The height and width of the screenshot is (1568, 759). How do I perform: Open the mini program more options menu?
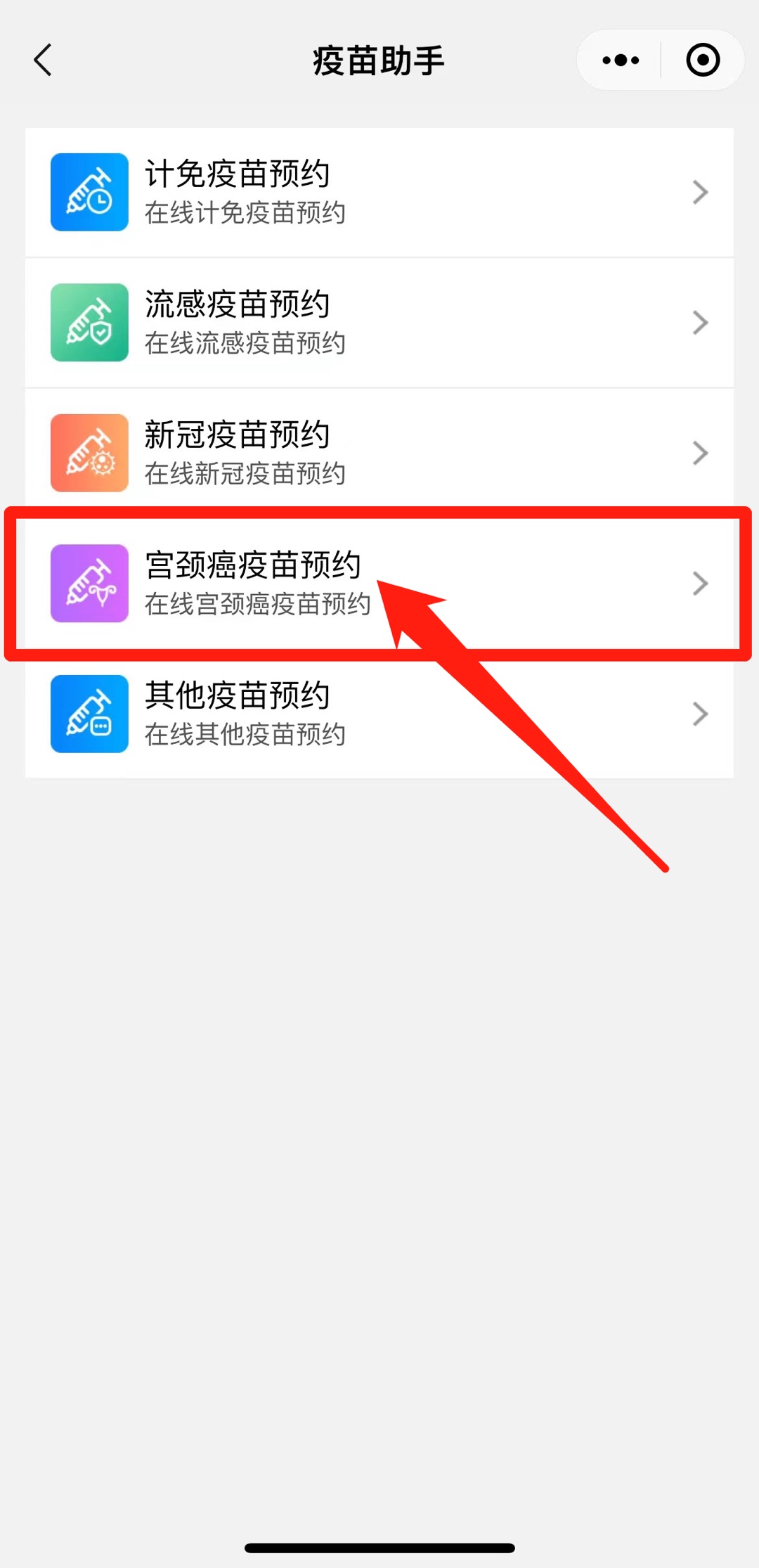621,60
